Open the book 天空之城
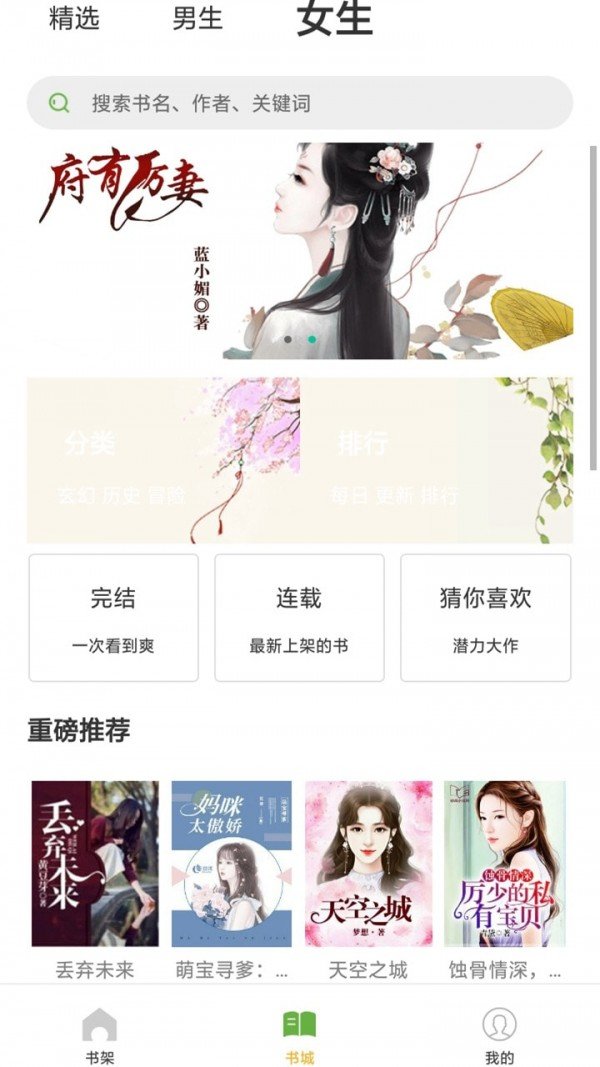 (369, 864)
